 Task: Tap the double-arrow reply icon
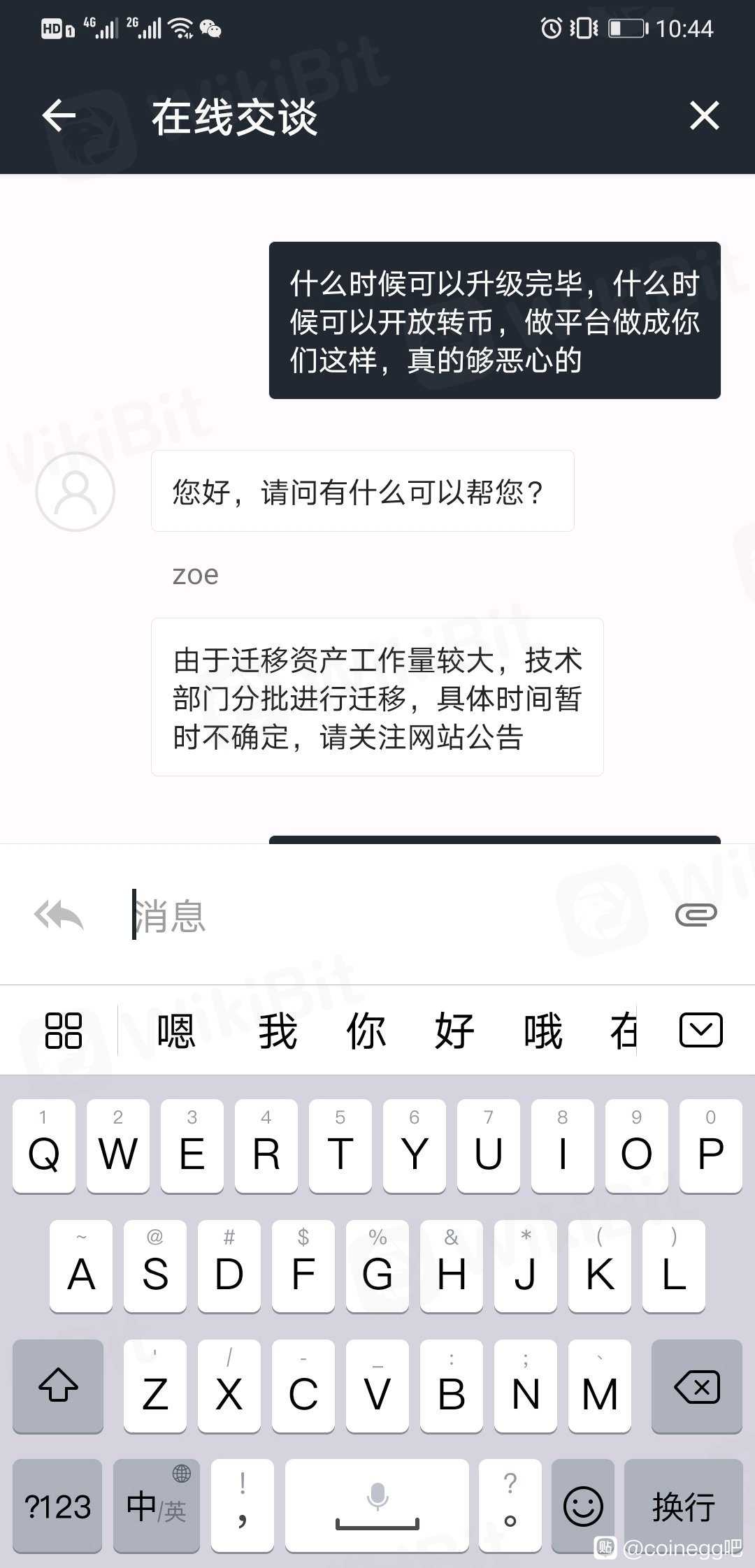coord(59,915)
